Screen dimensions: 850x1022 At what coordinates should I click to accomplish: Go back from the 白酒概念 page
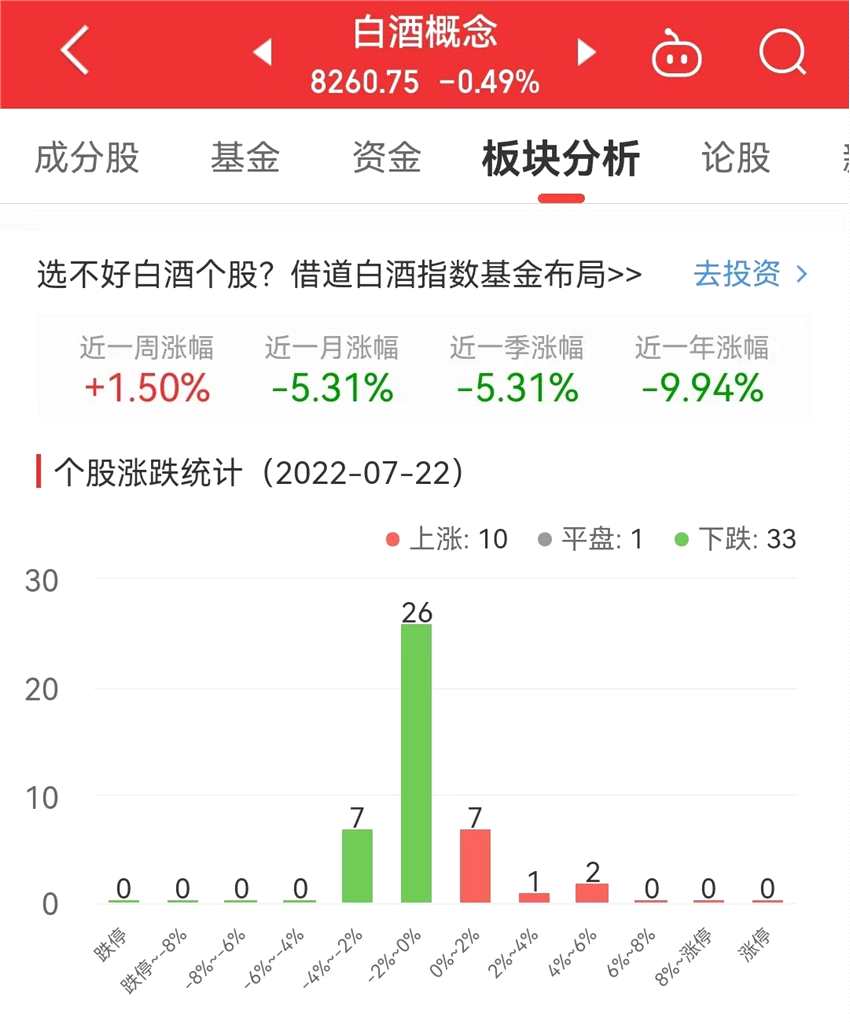pyautogui.click(x=75, y=52)
